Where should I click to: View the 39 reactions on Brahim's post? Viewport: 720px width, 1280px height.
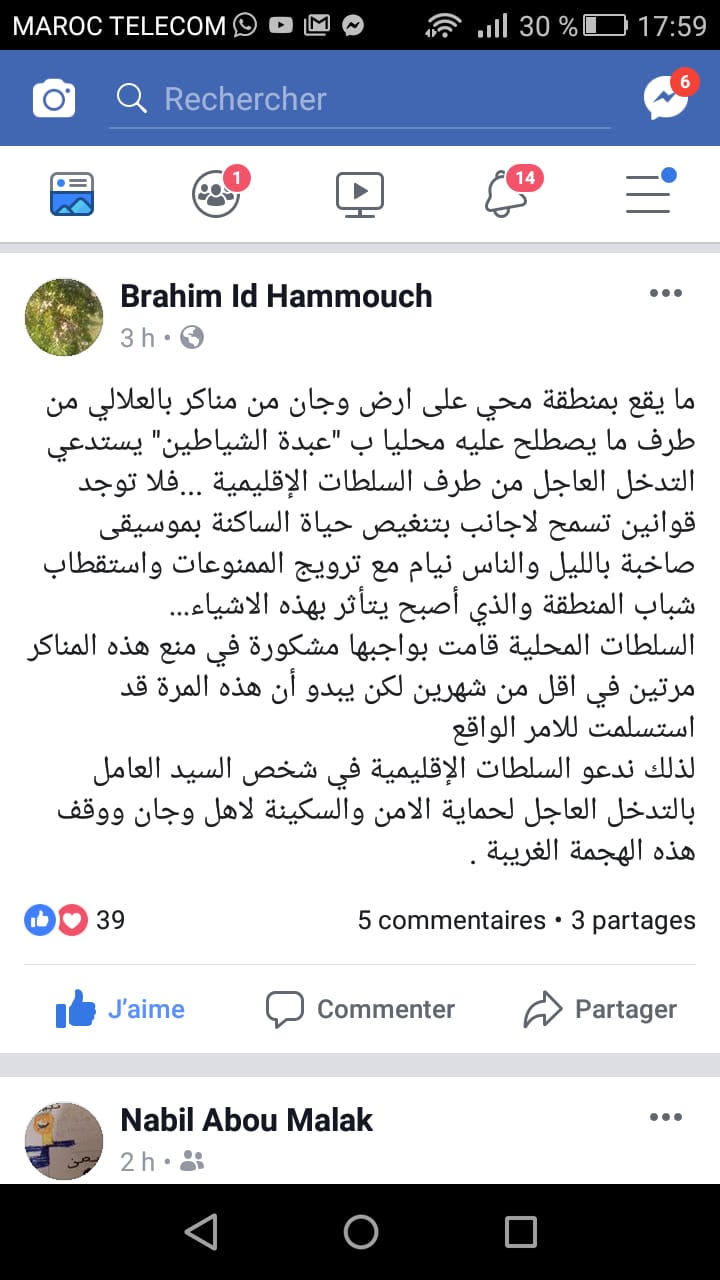pos(74,919)
